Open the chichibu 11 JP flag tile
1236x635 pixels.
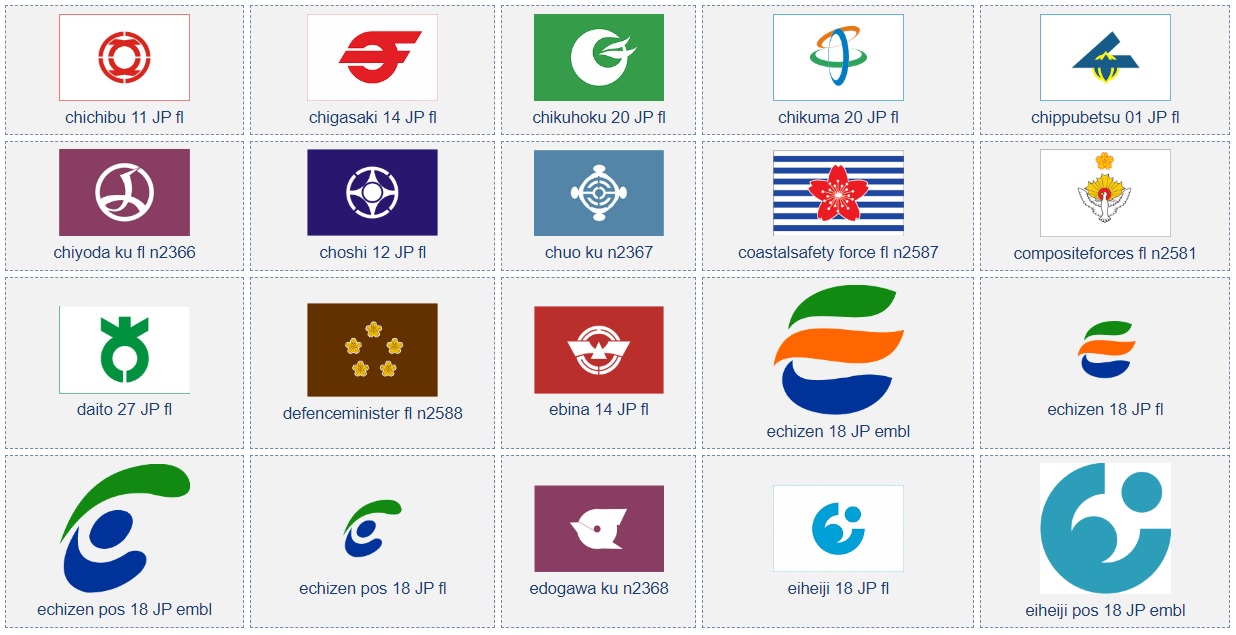point(124,58)
